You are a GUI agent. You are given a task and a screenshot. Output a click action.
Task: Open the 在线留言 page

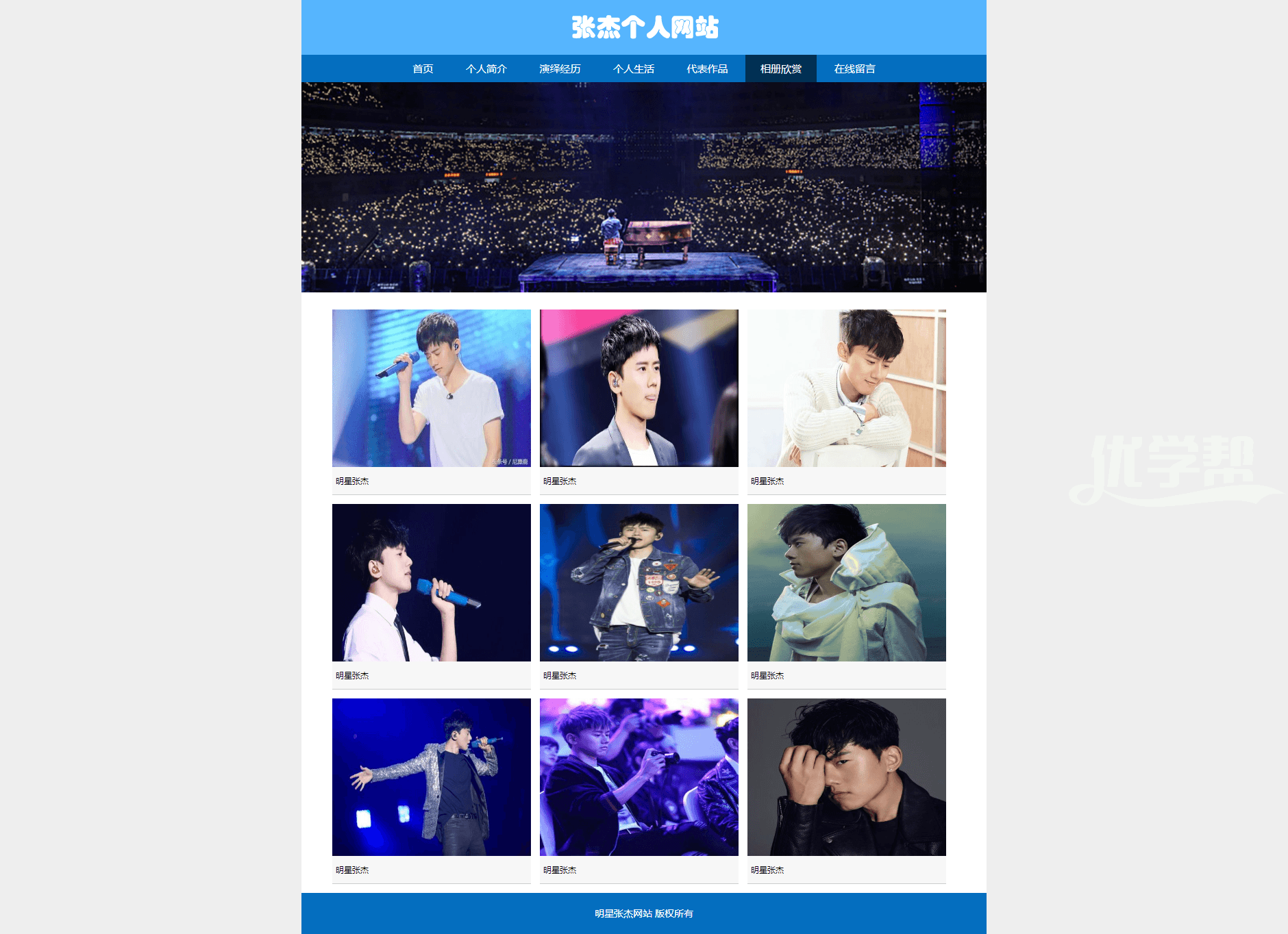point(854,68)
